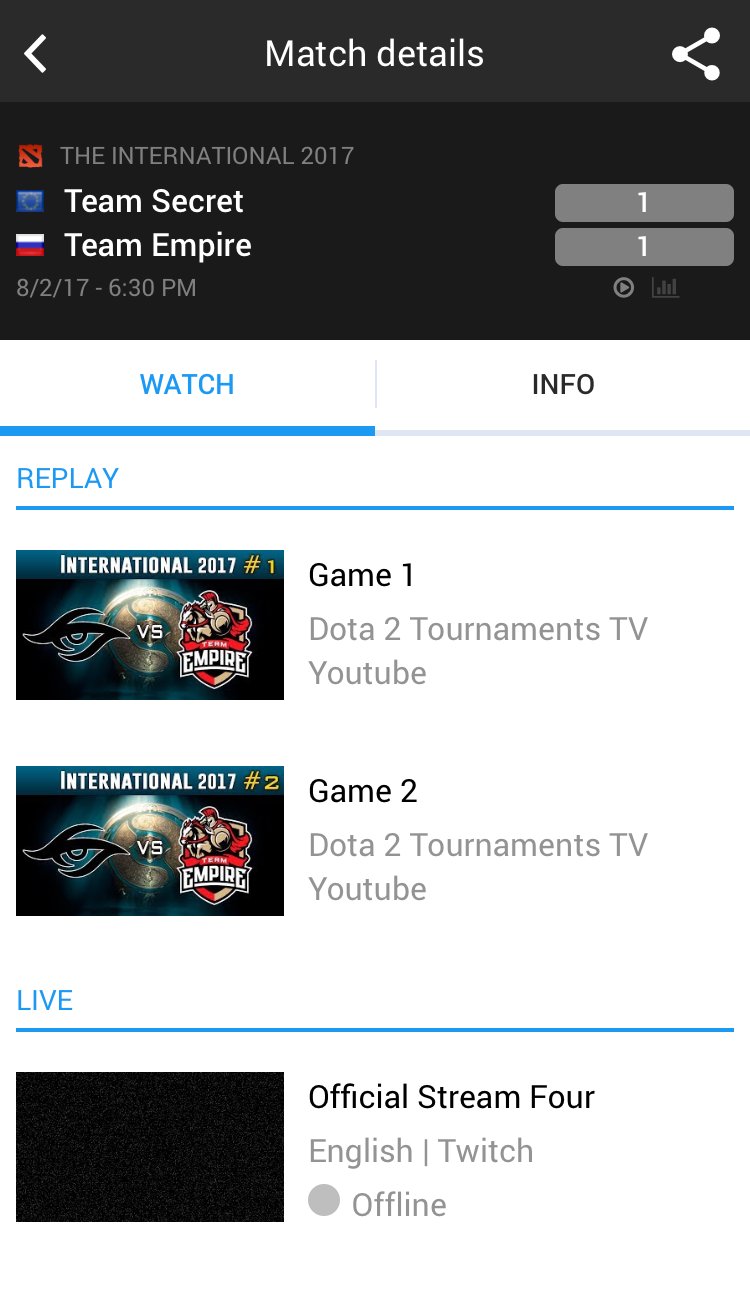The image size is (750, 1300).
Task: Open the Game 2 replay
Action: coord(375,841)
